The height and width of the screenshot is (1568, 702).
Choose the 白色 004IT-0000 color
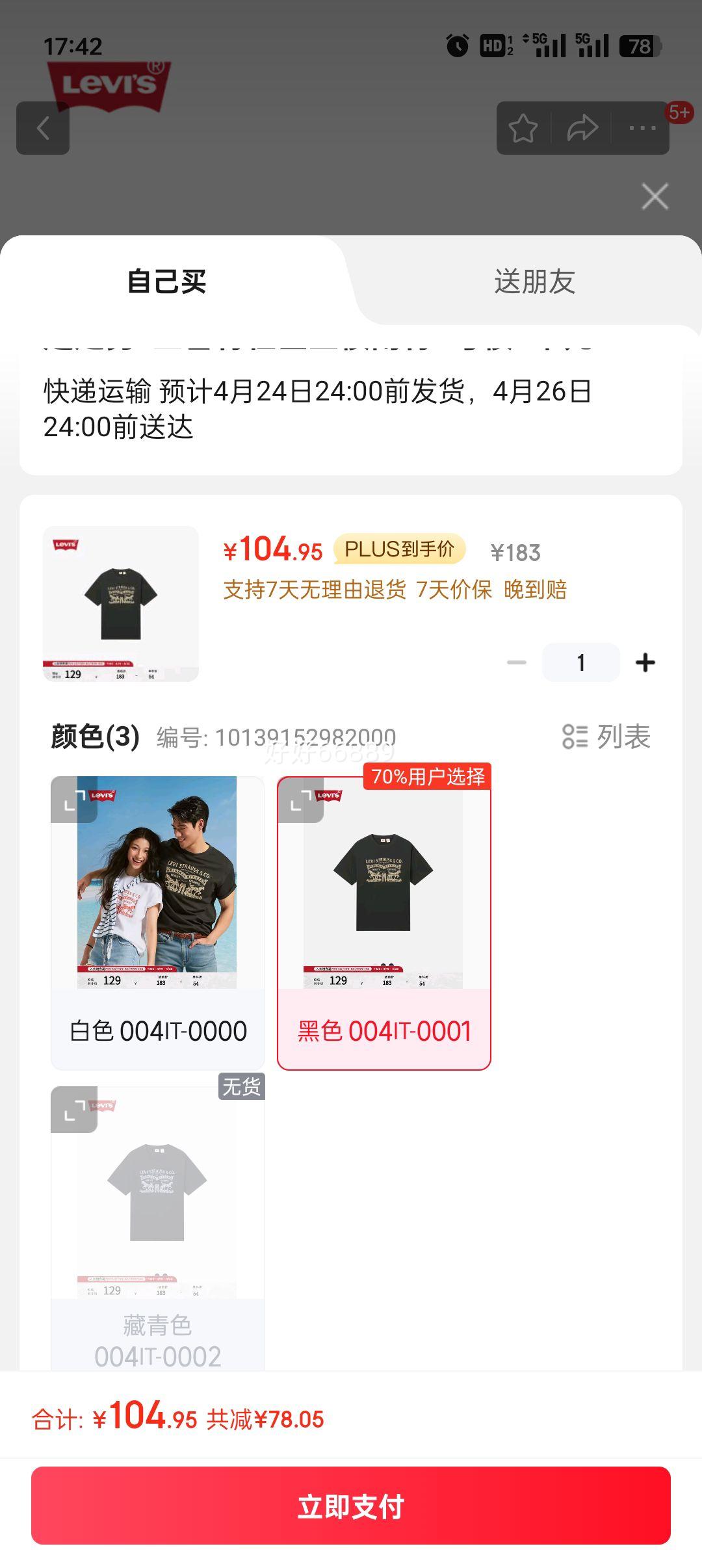[x=158, y=922]
